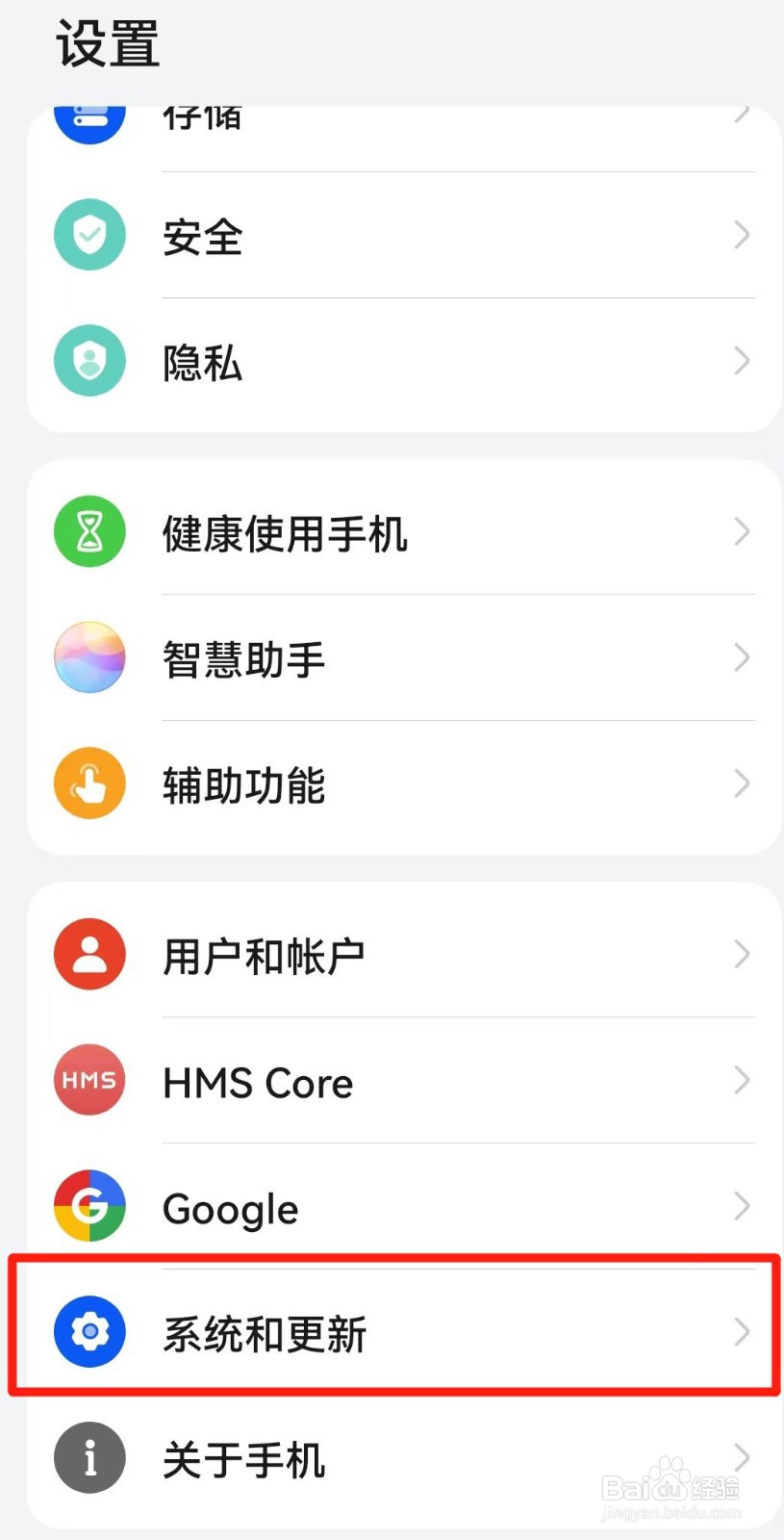Open the 隐私 privacy row
Screen dimensions: 784x1540
click(x=404, y=362)
